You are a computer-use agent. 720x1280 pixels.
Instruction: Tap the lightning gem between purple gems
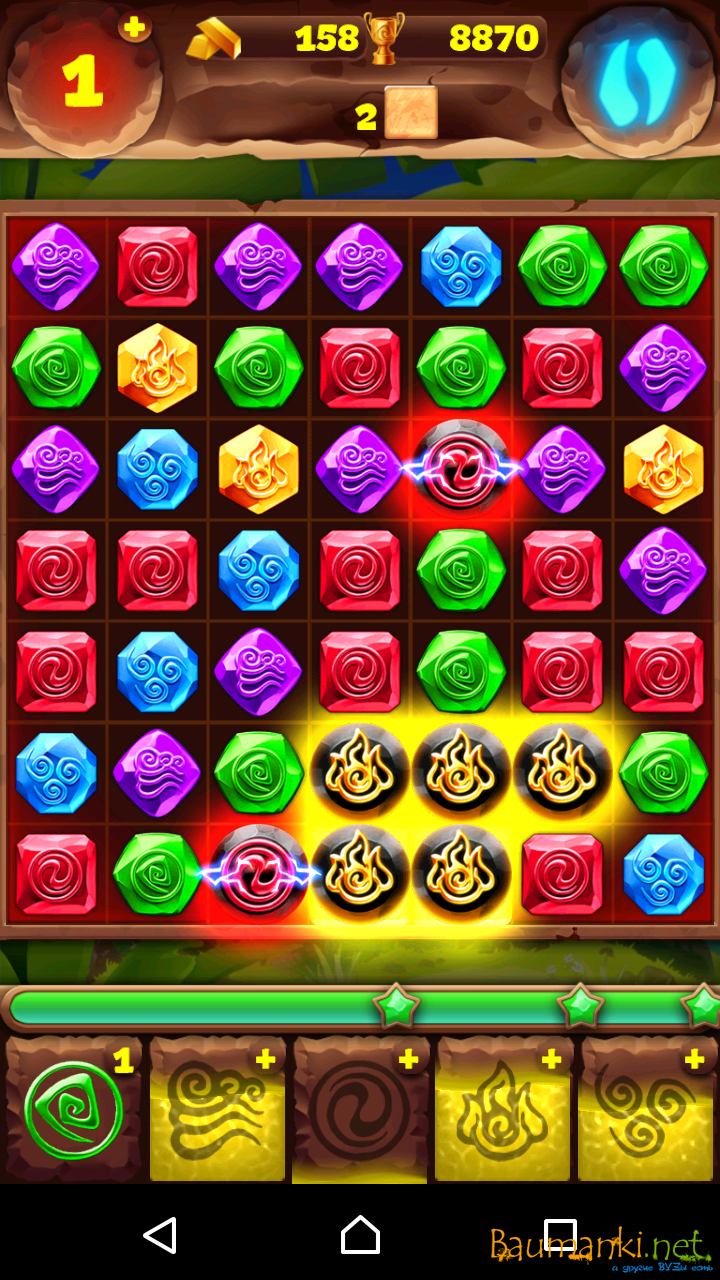tap(462, 468)
